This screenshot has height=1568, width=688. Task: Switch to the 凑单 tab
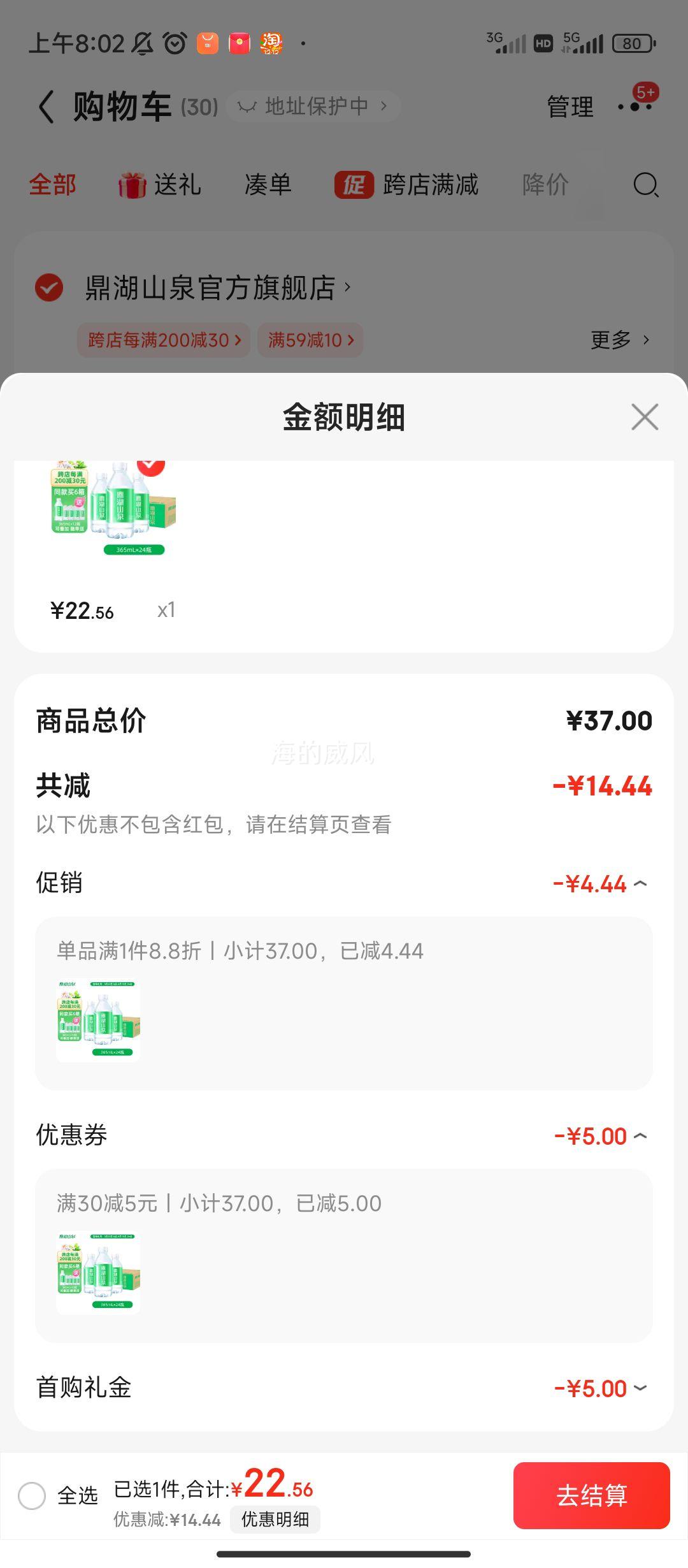pyautogui.click(x=268, y=185)
